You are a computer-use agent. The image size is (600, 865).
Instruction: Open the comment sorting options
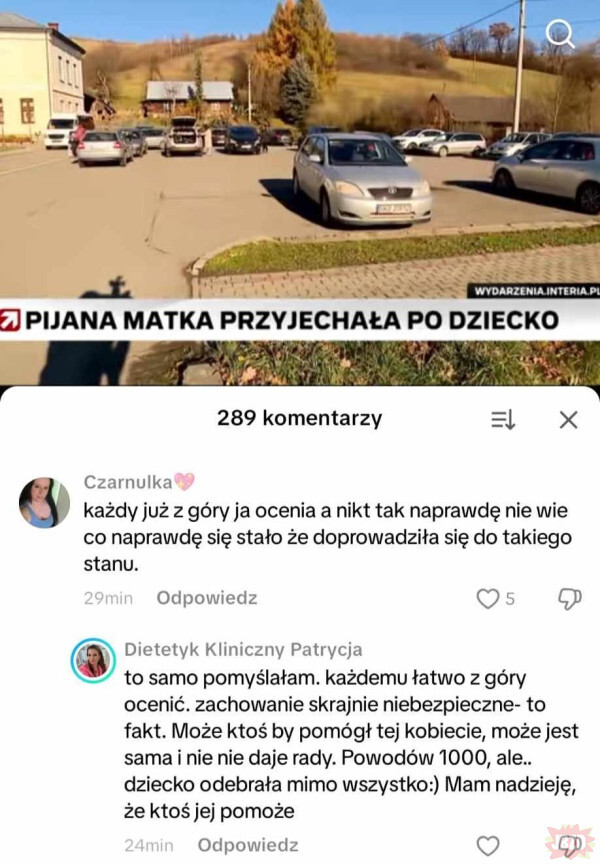coord(503,420)
